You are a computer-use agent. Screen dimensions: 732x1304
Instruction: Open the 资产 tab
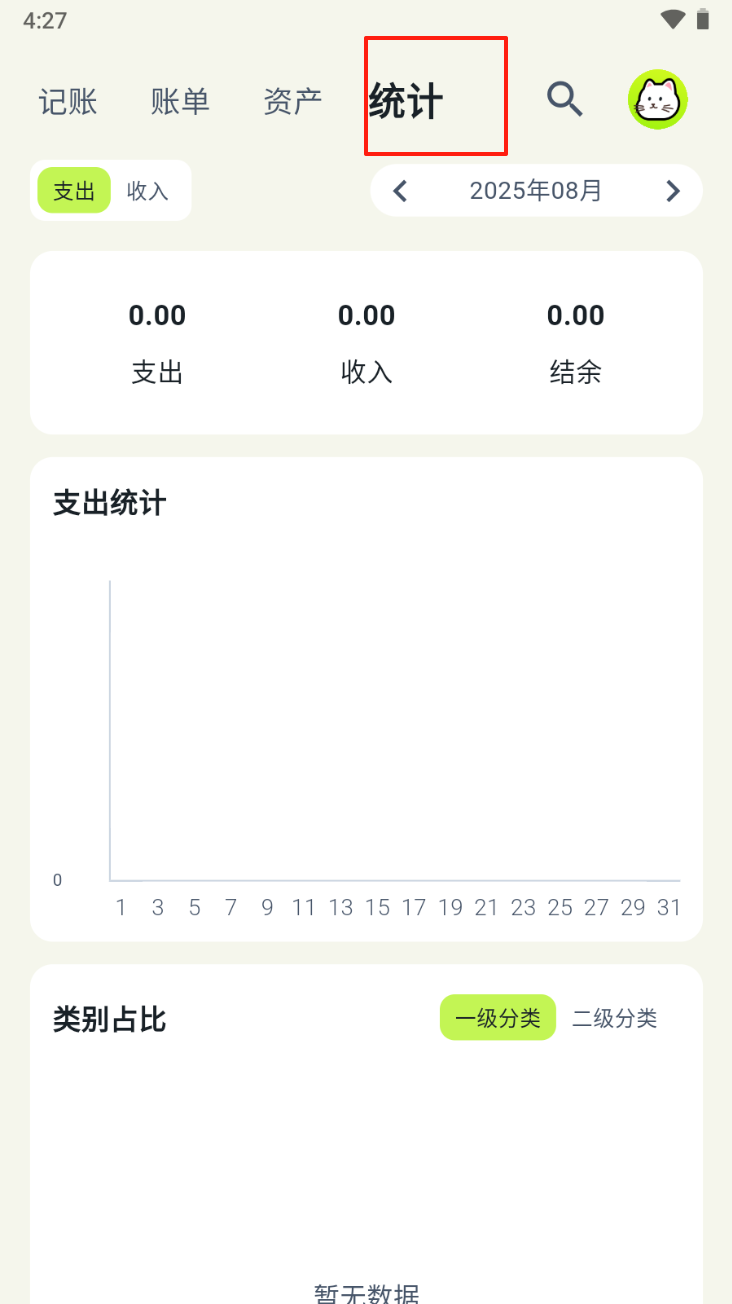point(292,102)
